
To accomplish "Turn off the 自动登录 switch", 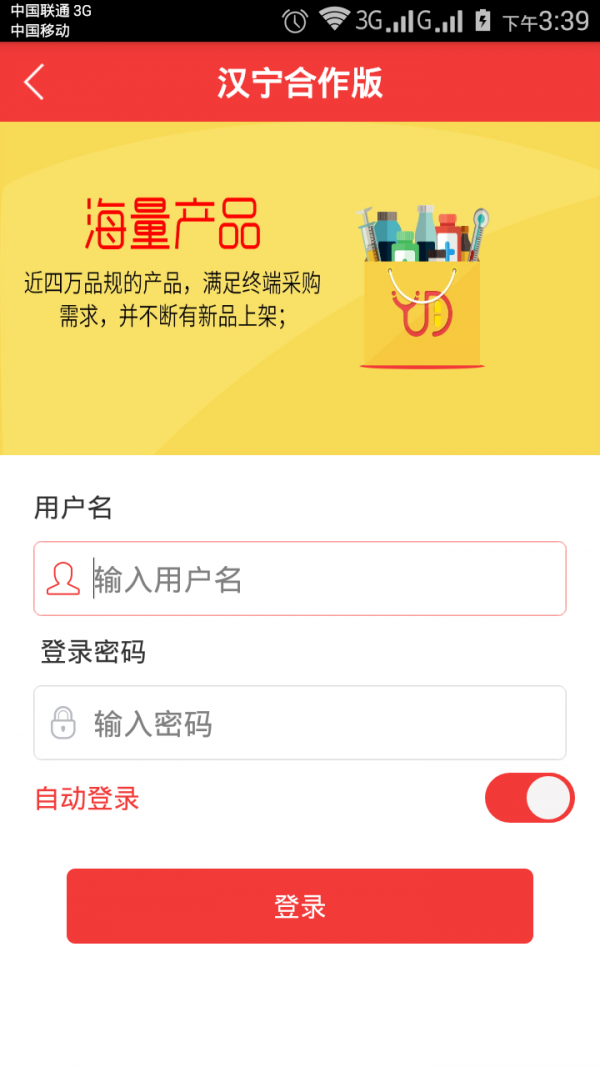I will coord(529,798).
